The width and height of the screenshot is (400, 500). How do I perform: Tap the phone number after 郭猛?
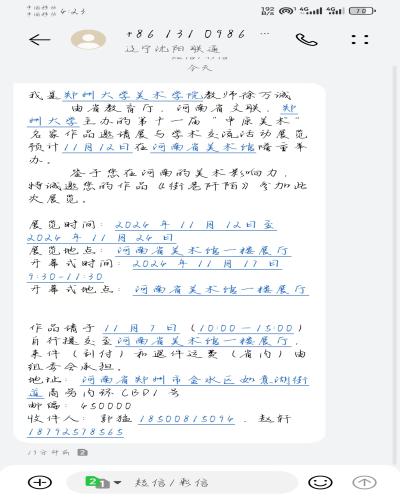187,419
